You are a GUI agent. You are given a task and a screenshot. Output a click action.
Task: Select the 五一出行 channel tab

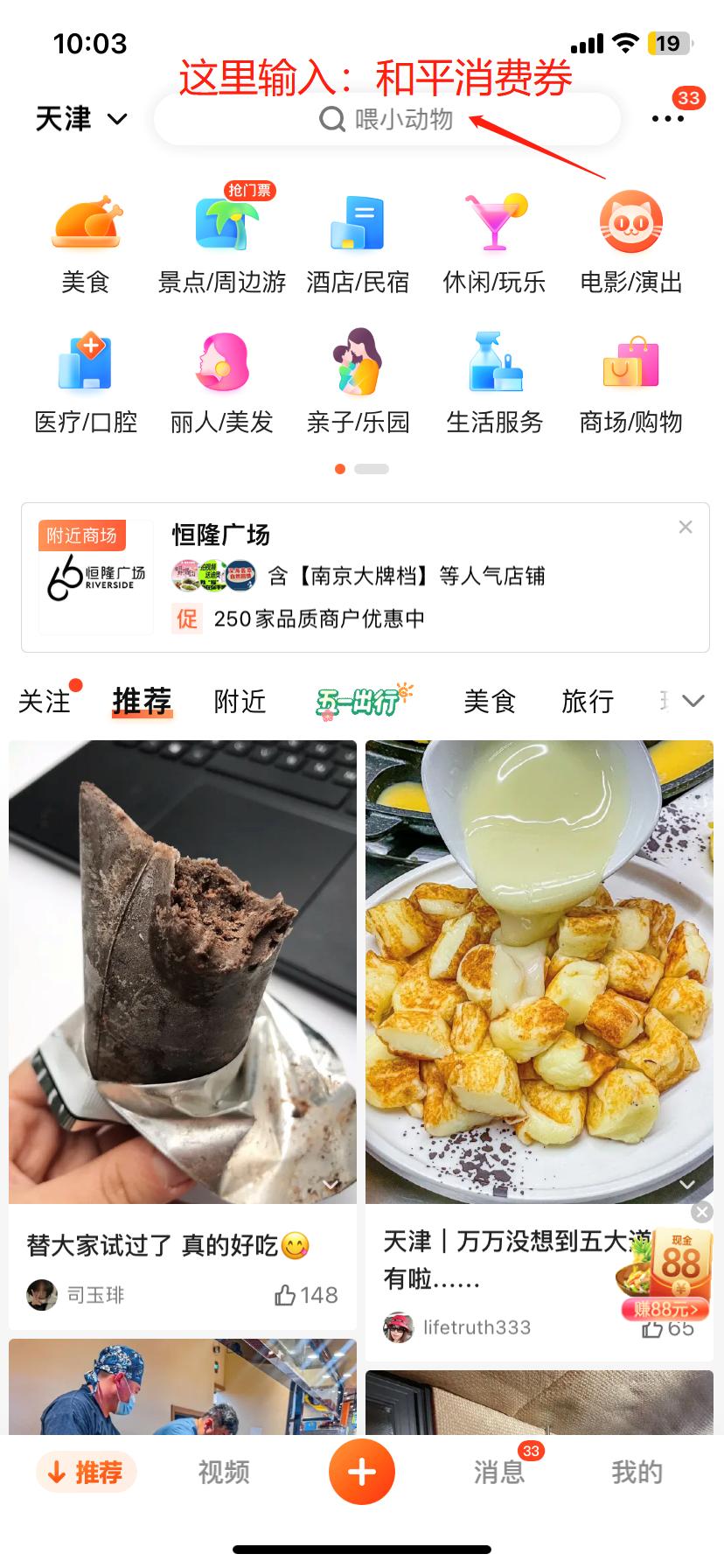click(x=362, y=701)
